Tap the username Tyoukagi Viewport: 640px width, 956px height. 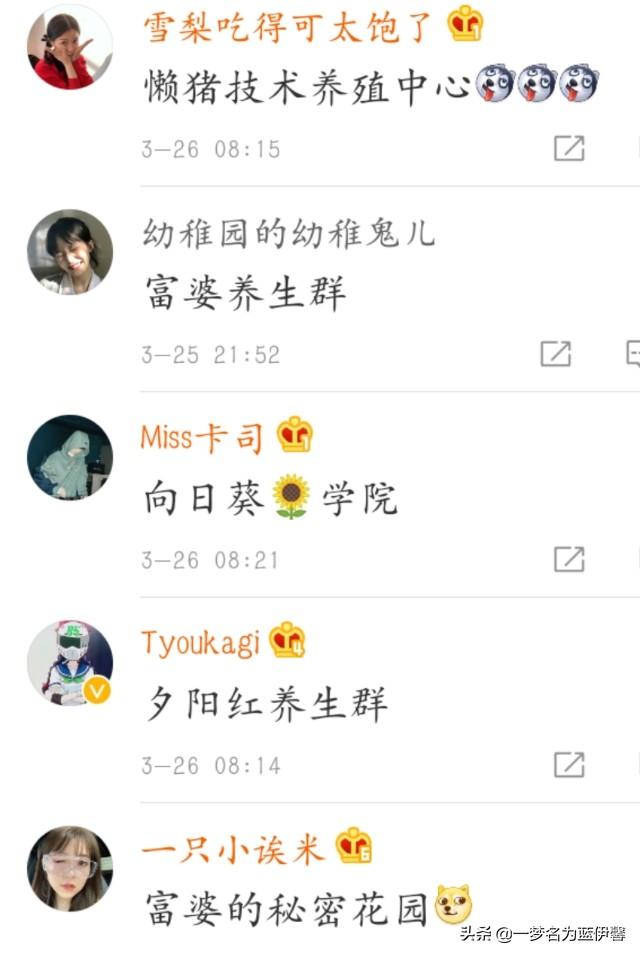(200, 642)
